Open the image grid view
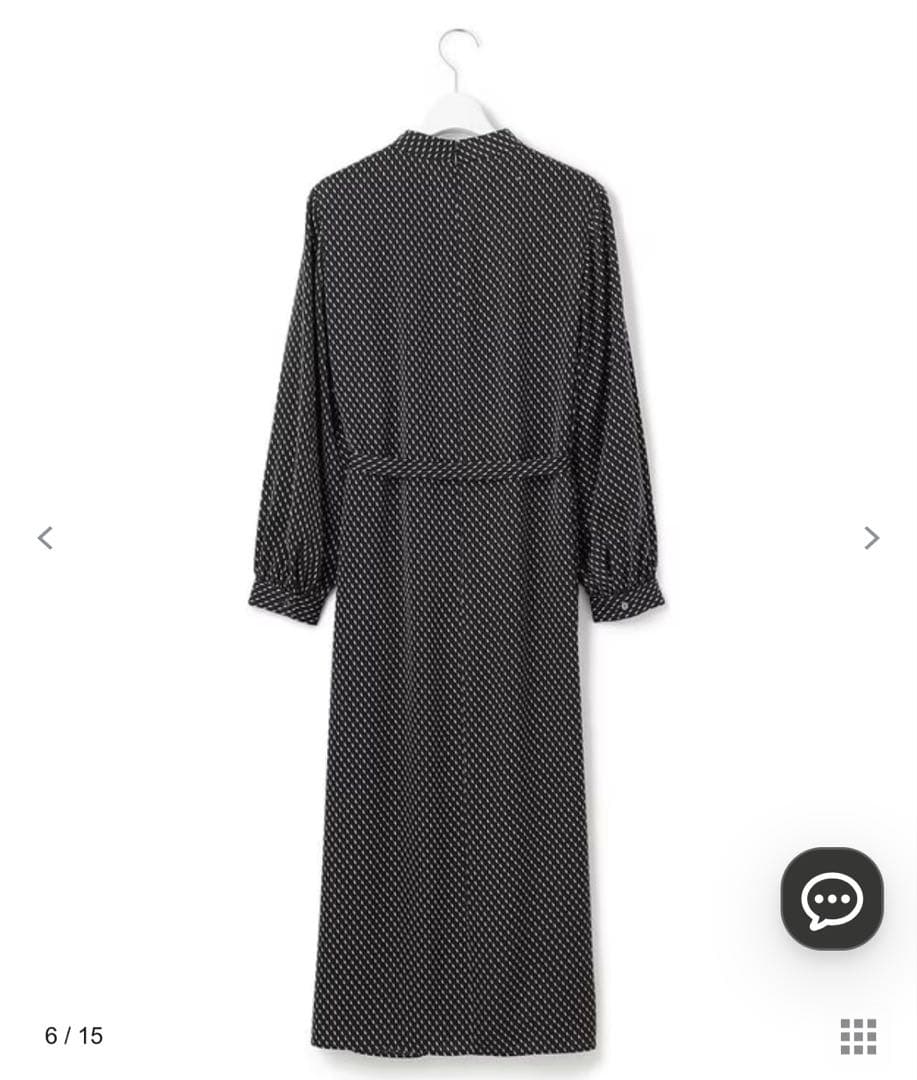The width and height of the screenshot is (917, 1080). coord(858,1036)
